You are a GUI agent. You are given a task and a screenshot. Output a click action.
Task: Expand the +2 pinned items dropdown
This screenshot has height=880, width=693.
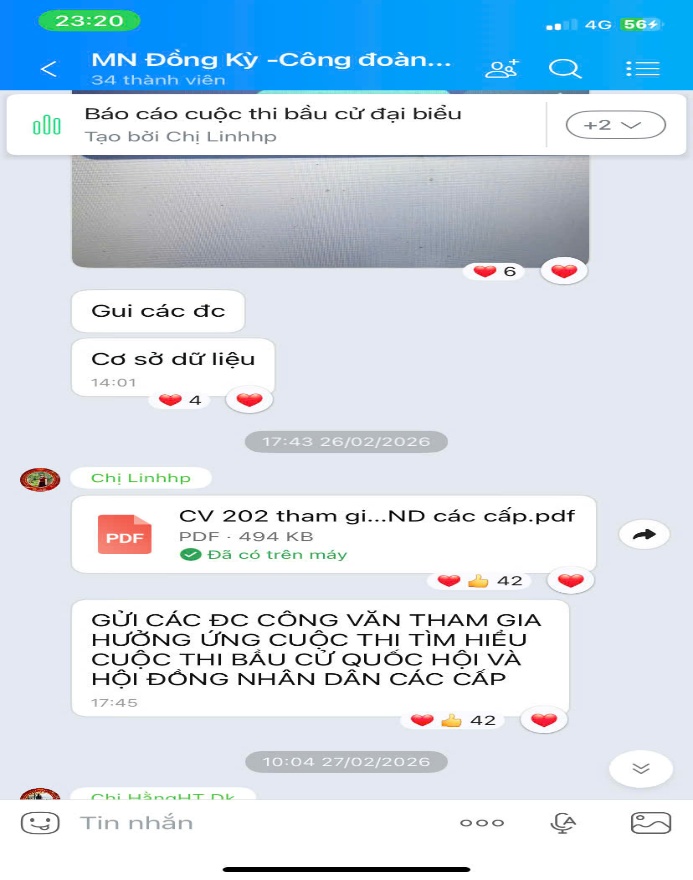click(x=615, y=125)
